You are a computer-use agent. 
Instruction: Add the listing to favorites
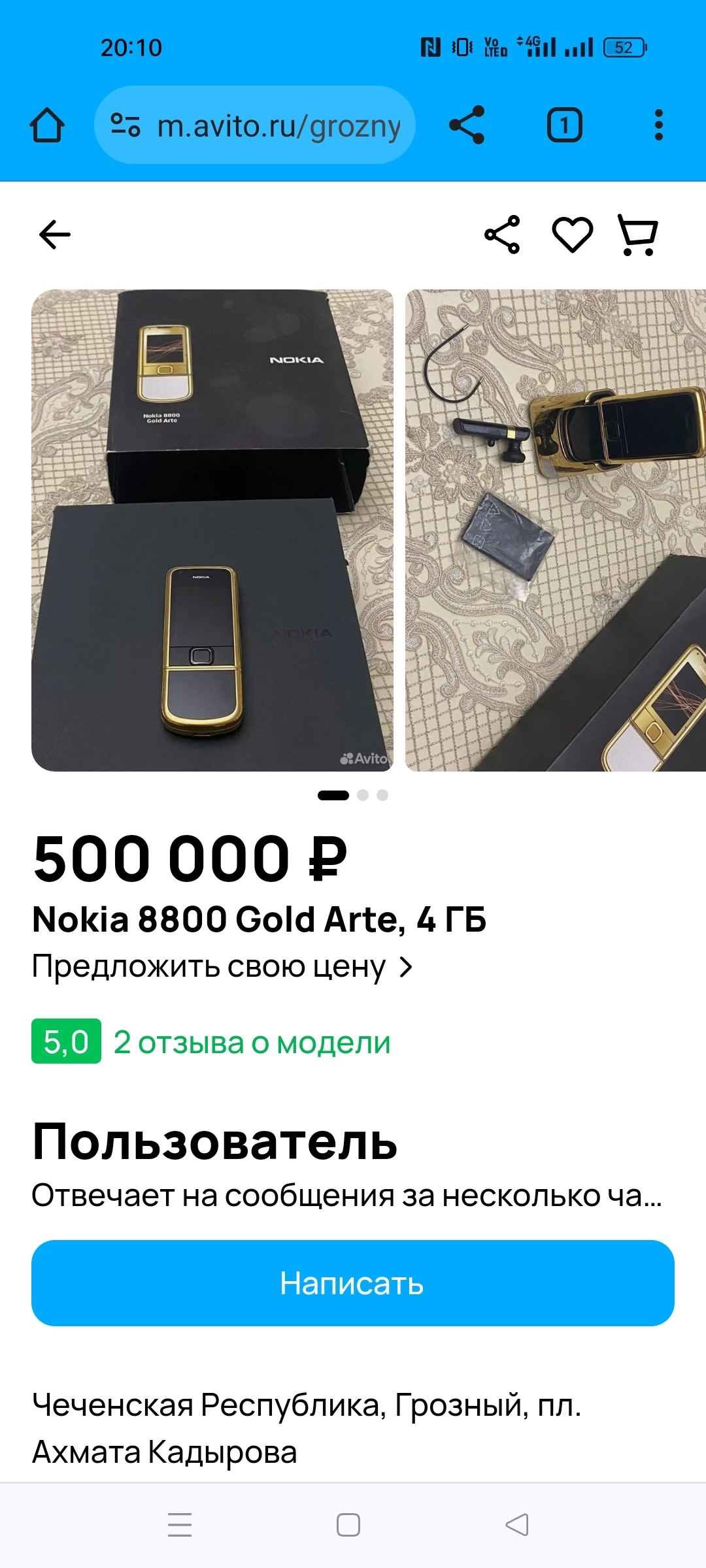[x=572, y=235]
